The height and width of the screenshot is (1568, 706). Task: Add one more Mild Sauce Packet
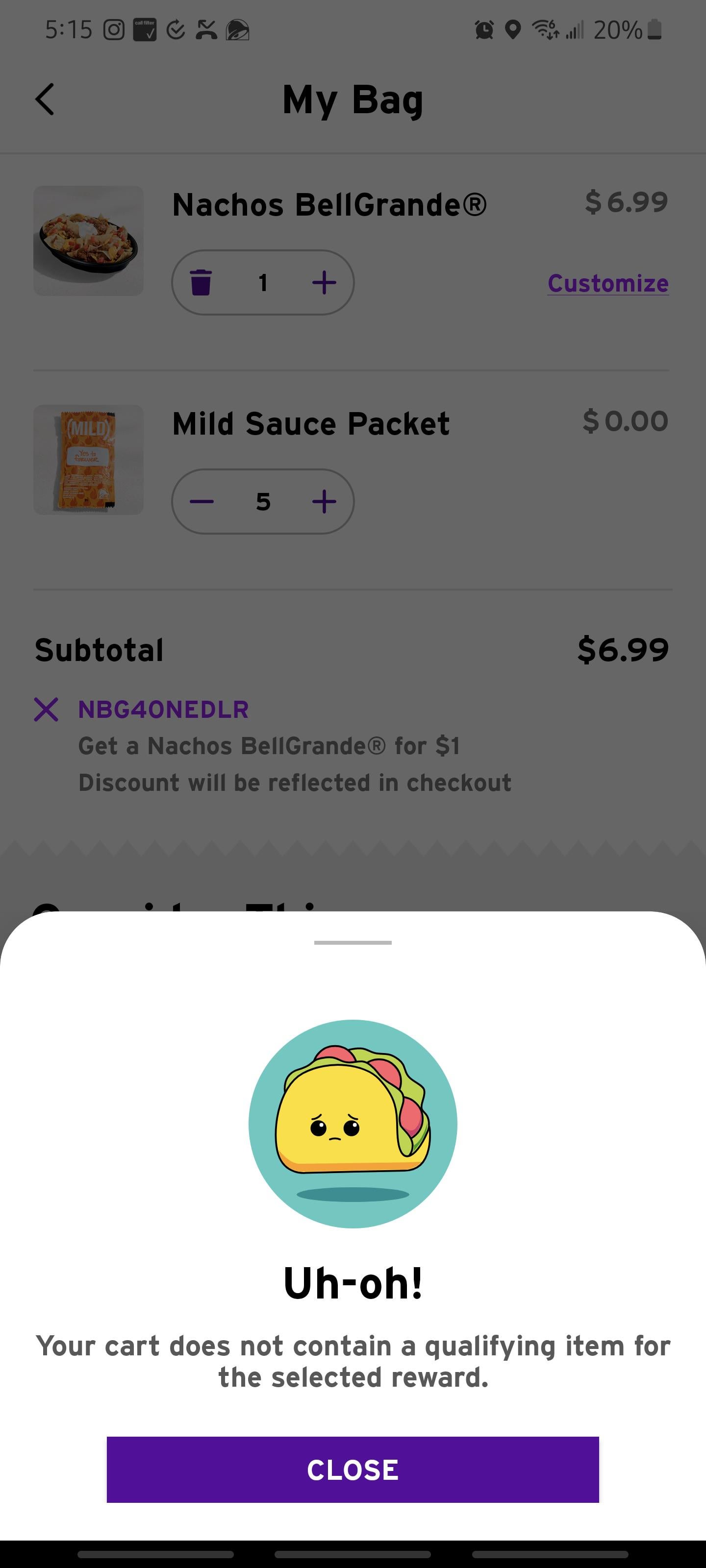tap(324, 502)
